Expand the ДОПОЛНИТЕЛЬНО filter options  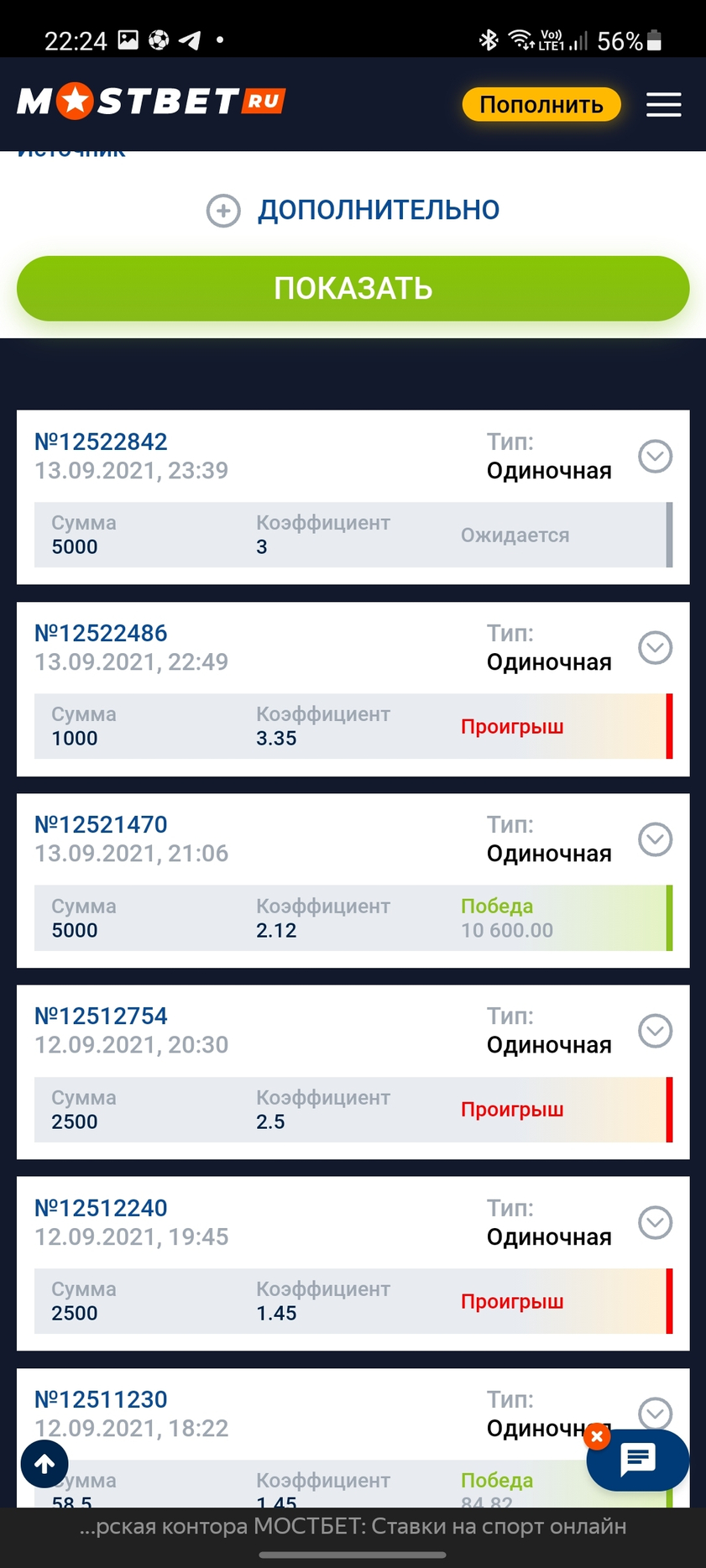point(353,210)
